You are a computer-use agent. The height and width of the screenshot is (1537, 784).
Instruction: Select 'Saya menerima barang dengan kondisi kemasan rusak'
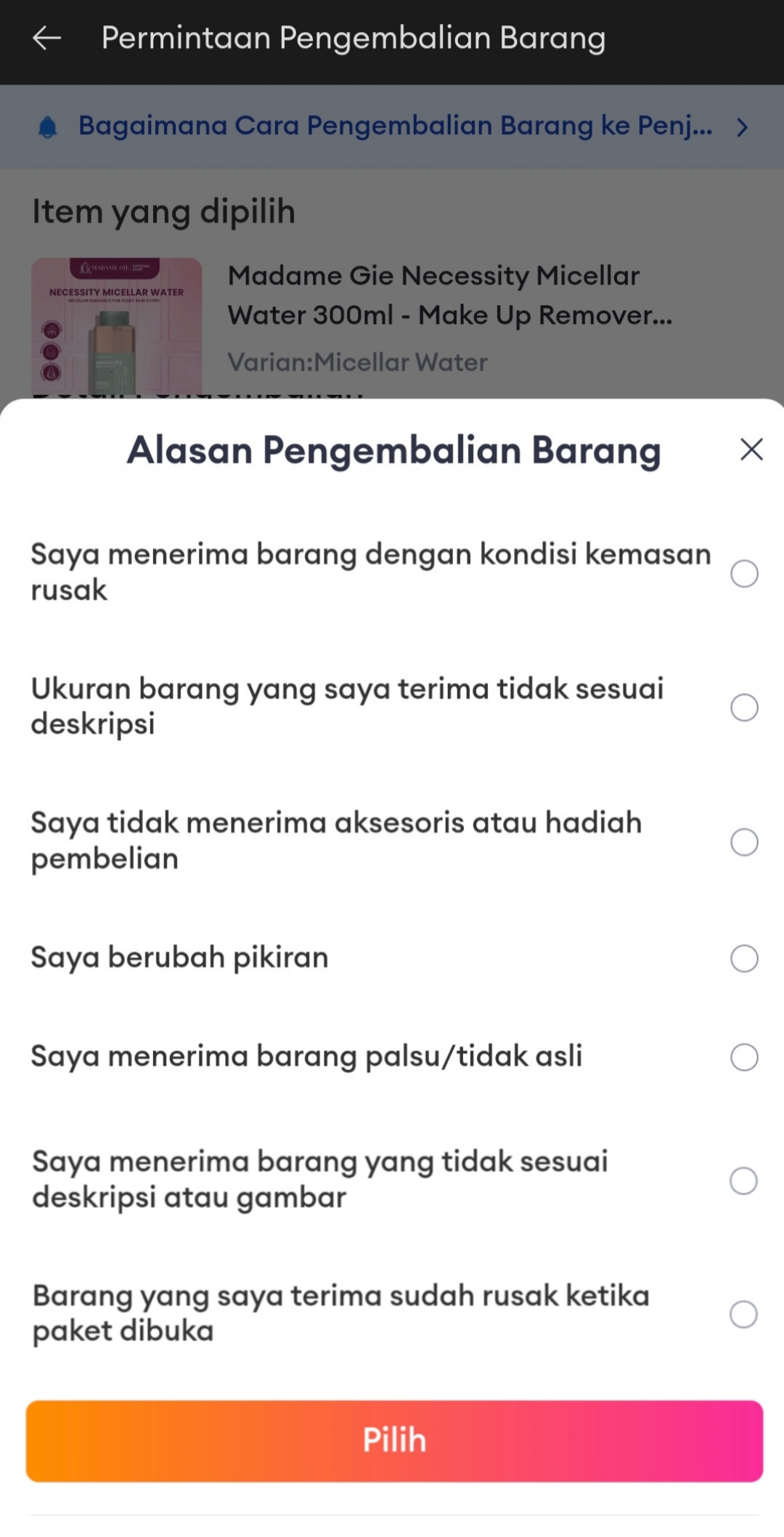pyautogui.click(x=744, y=574)
